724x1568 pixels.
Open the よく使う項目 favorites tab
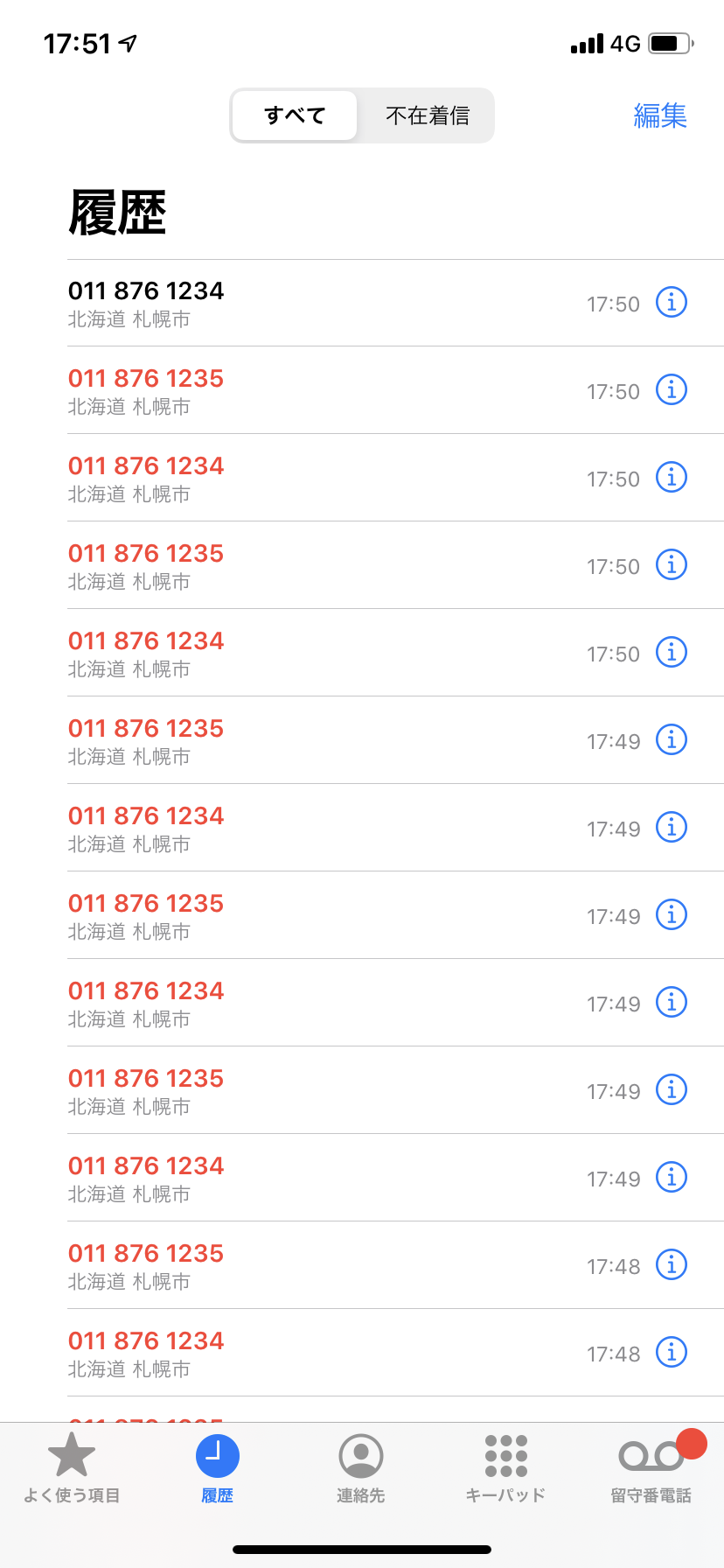pyautogui.click(x=72, y=1470)
